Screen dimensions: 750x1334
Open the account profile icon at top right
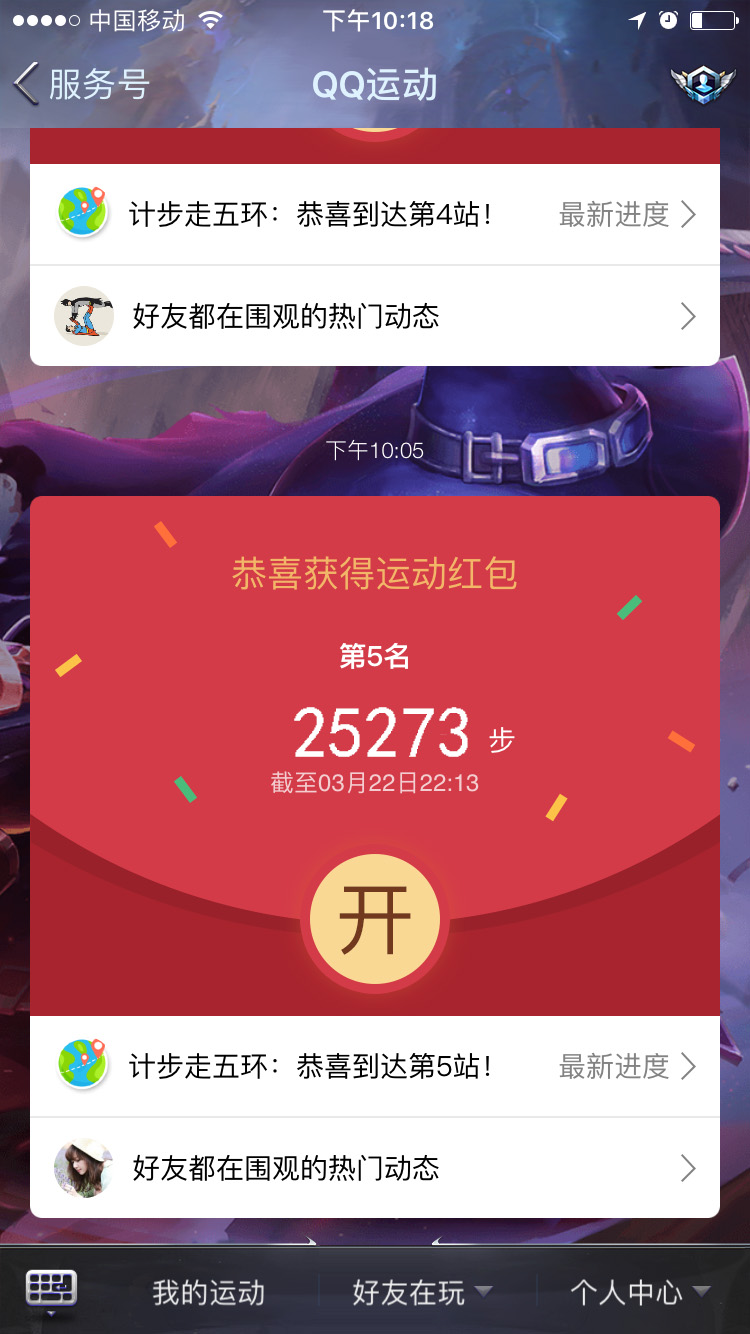coord(703,84)
